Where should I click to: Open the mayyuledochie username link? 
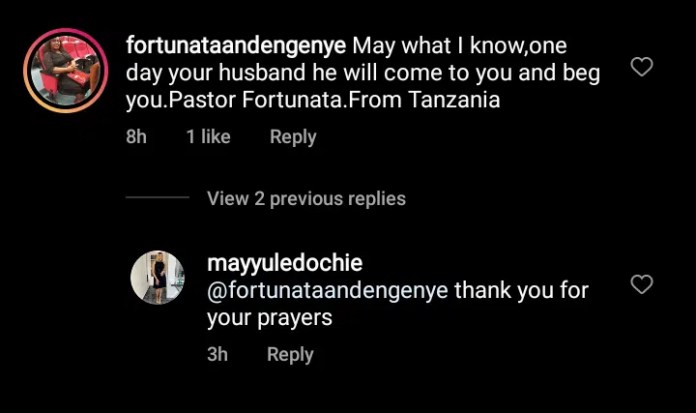(284, 263)
